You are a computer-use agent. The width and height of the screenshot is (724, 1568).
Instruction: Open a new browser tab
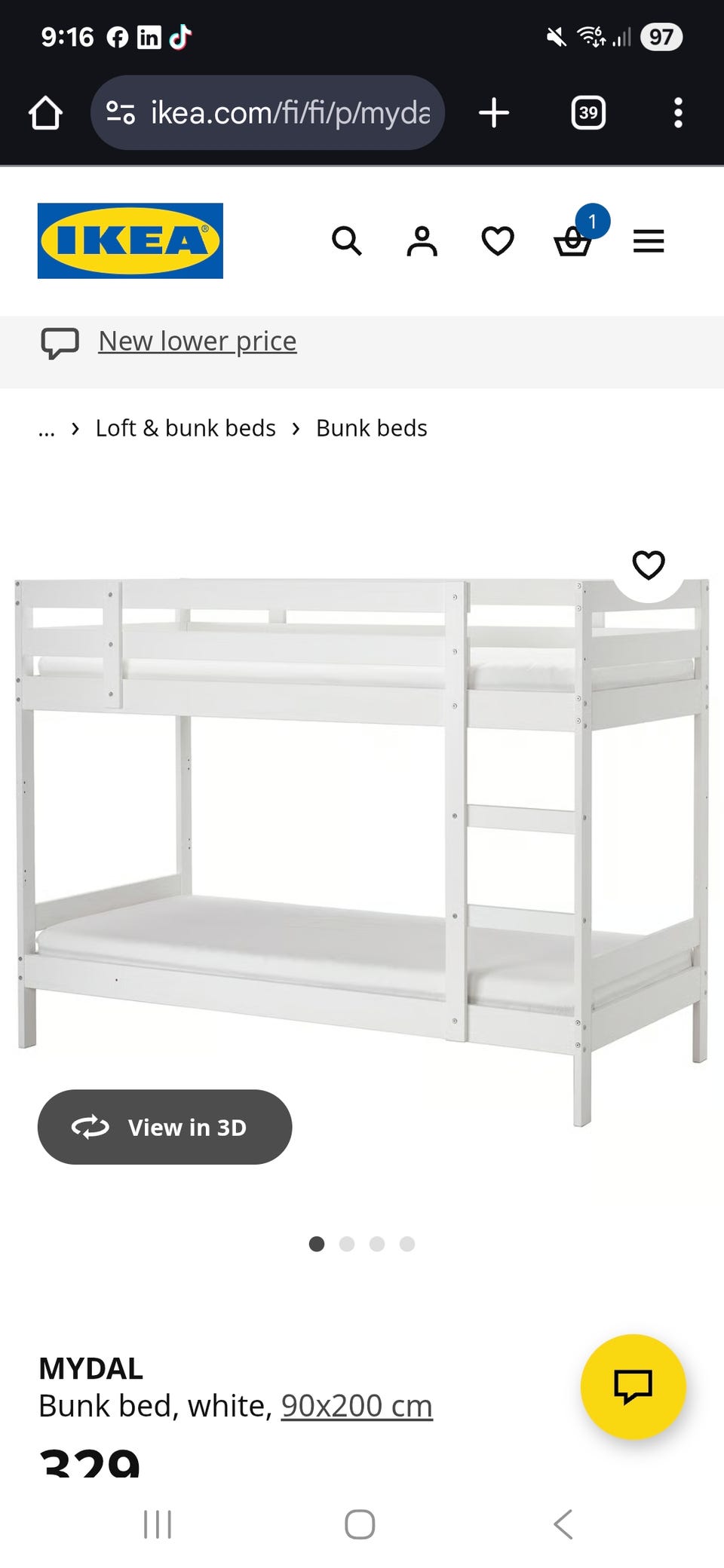(x=494, y=113)
